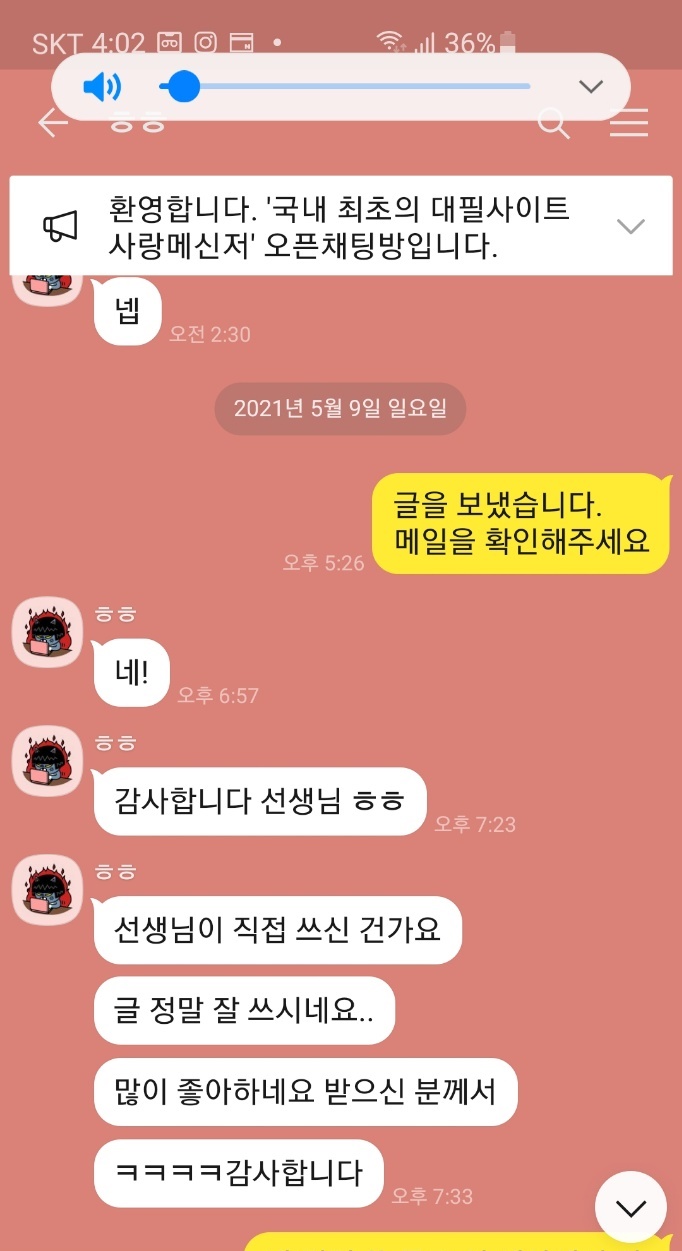This screenshot has height=1251, width=682.
Task: Expand the volume panel options
Action: click(x=591, y=87)
